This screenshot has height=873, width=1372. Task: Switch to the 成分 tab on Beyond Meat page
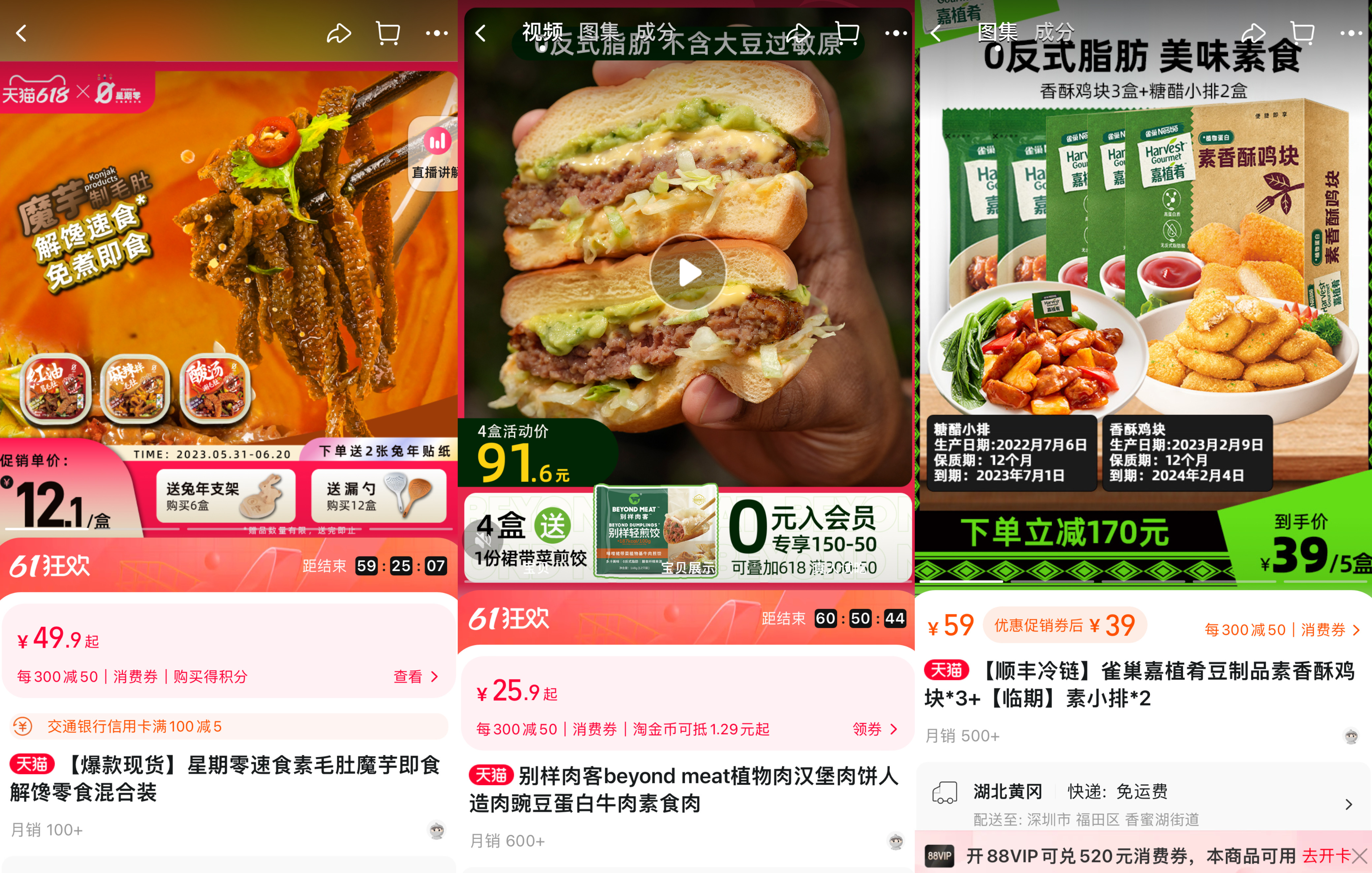pyautogui.click(x=655, y=32)
